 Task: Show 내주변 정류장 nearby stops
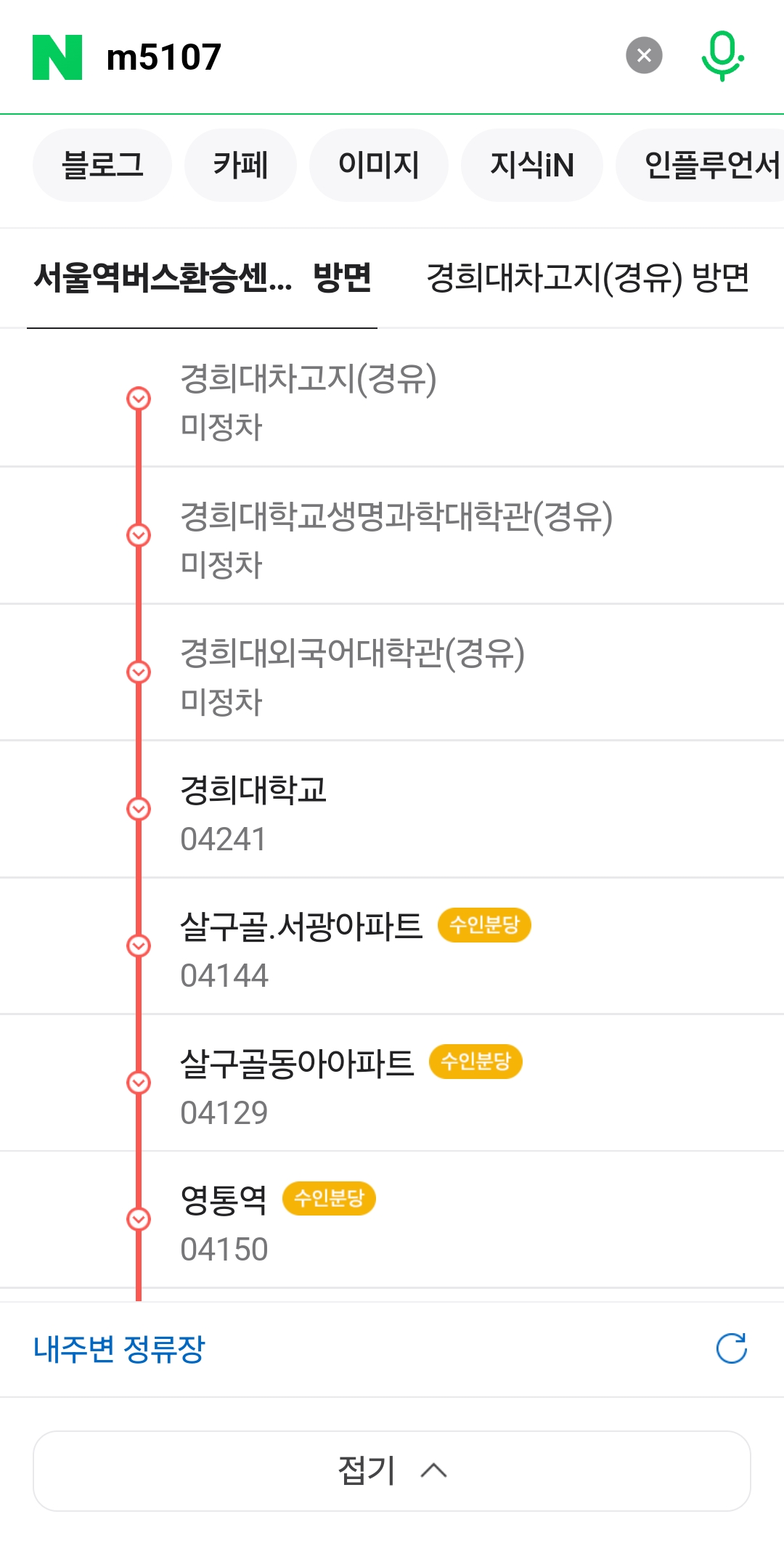coord(120,1349)
